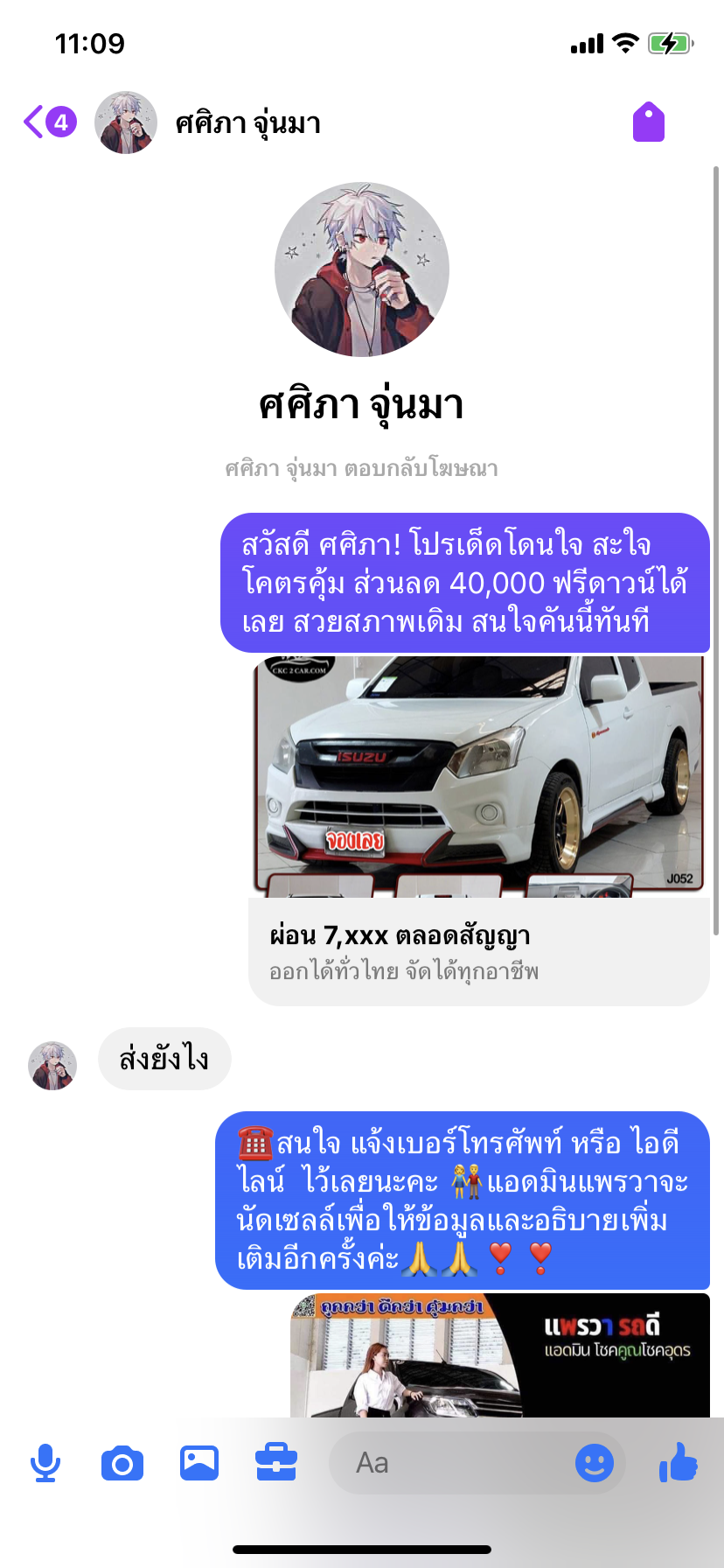Open ศศิภา จุ่นมา profile from header
Viewport: 724px width, 1568px height.
[x=247, y=123]
